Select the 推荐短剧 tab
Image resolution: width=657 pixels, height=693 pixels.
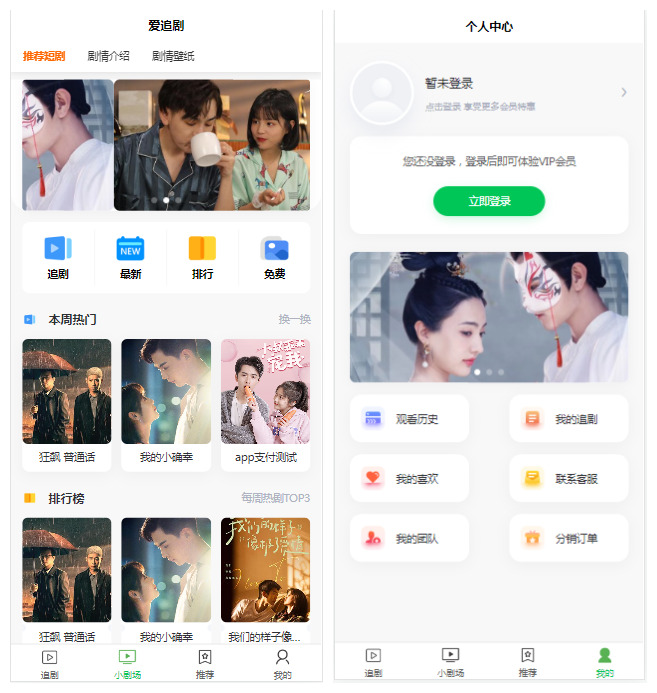pyautogui.click(x=44, y=57)
